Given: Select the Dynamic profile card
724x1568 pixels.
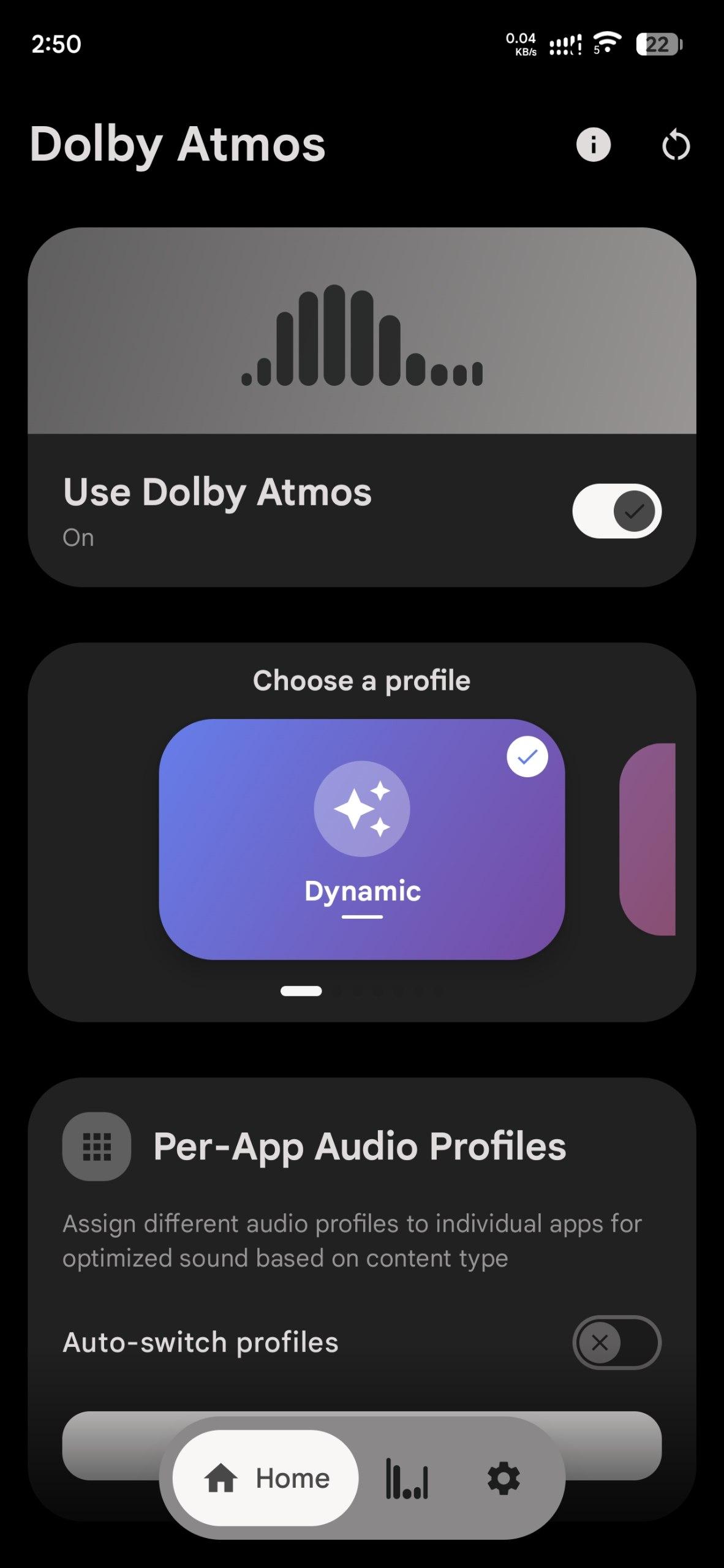Looking at the screenshot, I should pos(361,839).
